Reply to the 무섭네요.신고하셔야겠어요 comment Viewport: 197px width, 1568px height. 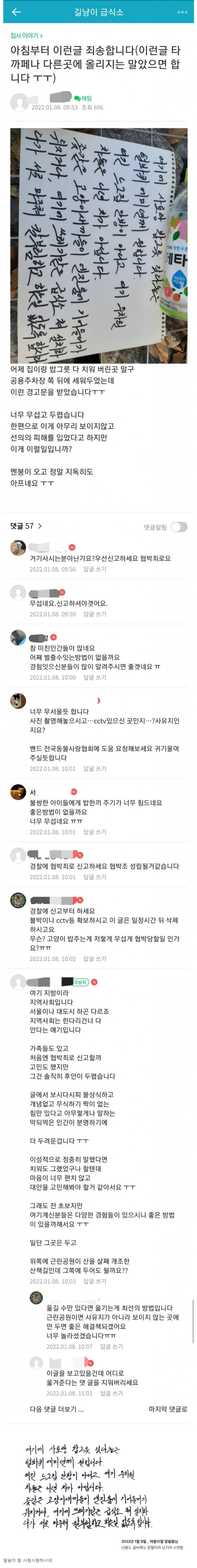point(95,614)
